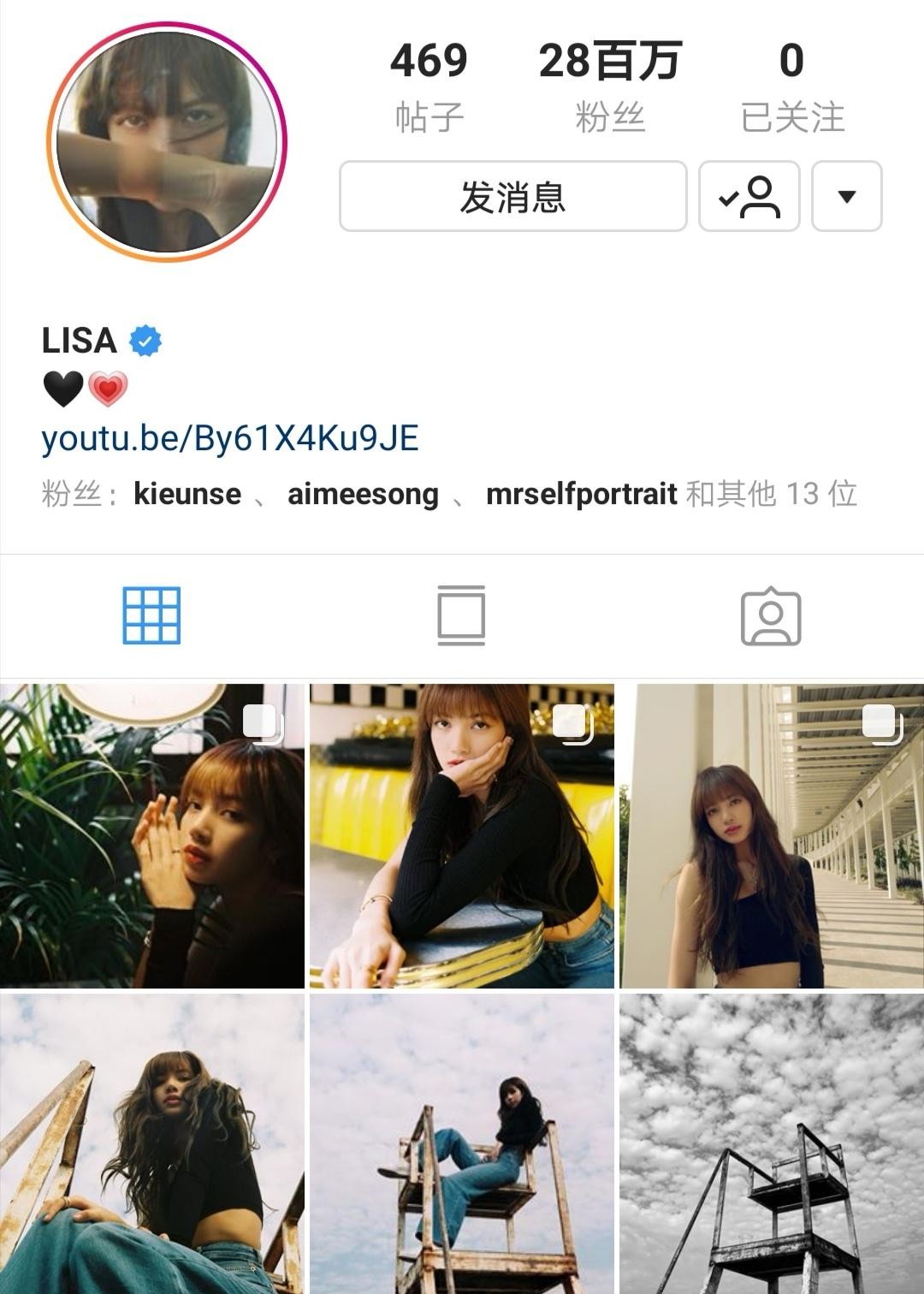Open mutual follower kieunse's profile
924x1294 pixels.
tap(187, 494)
